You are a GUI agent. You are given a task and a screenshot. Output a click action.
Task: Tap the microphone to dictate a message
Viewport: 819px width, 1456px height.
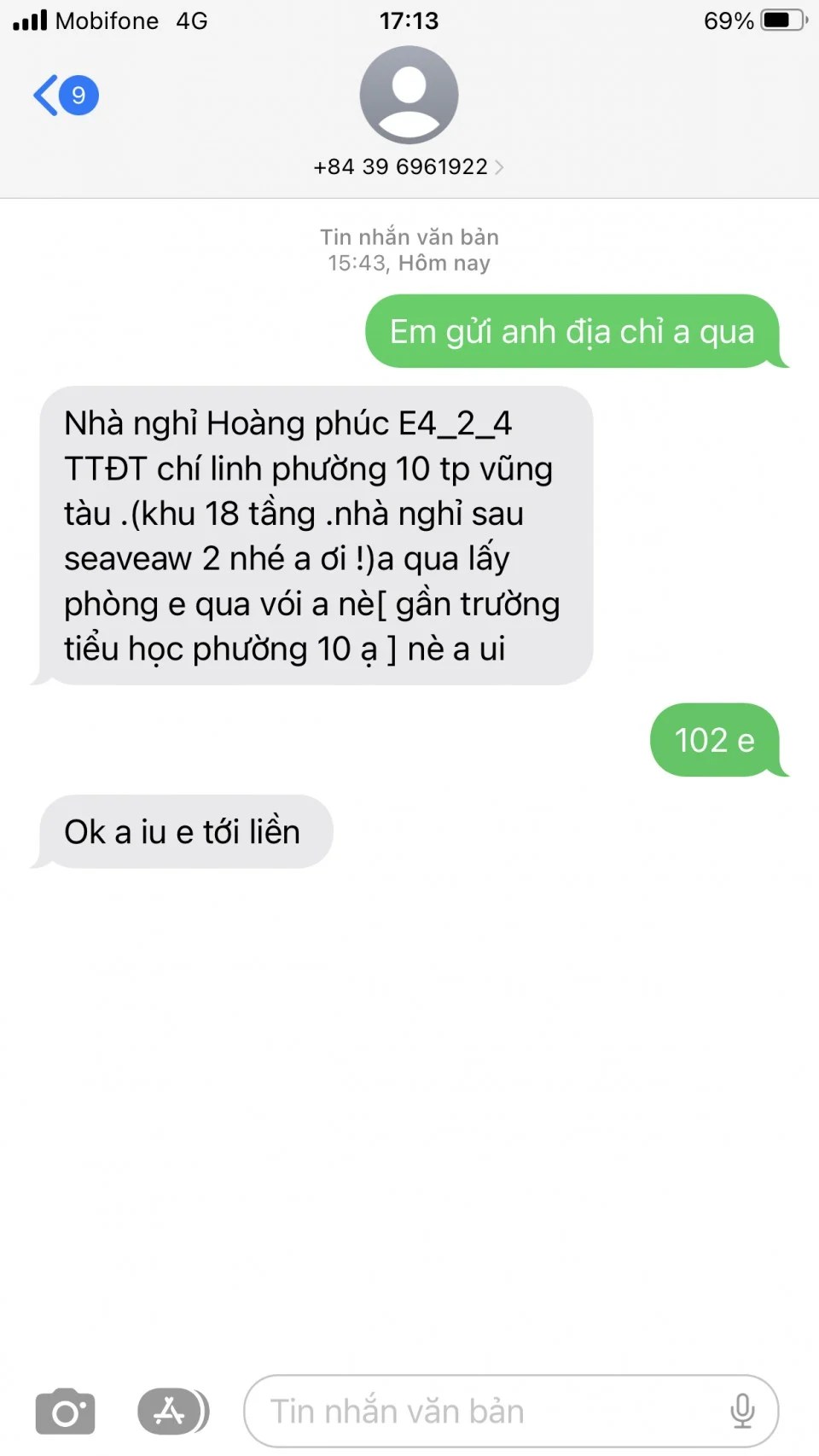tap(742, 1412)
